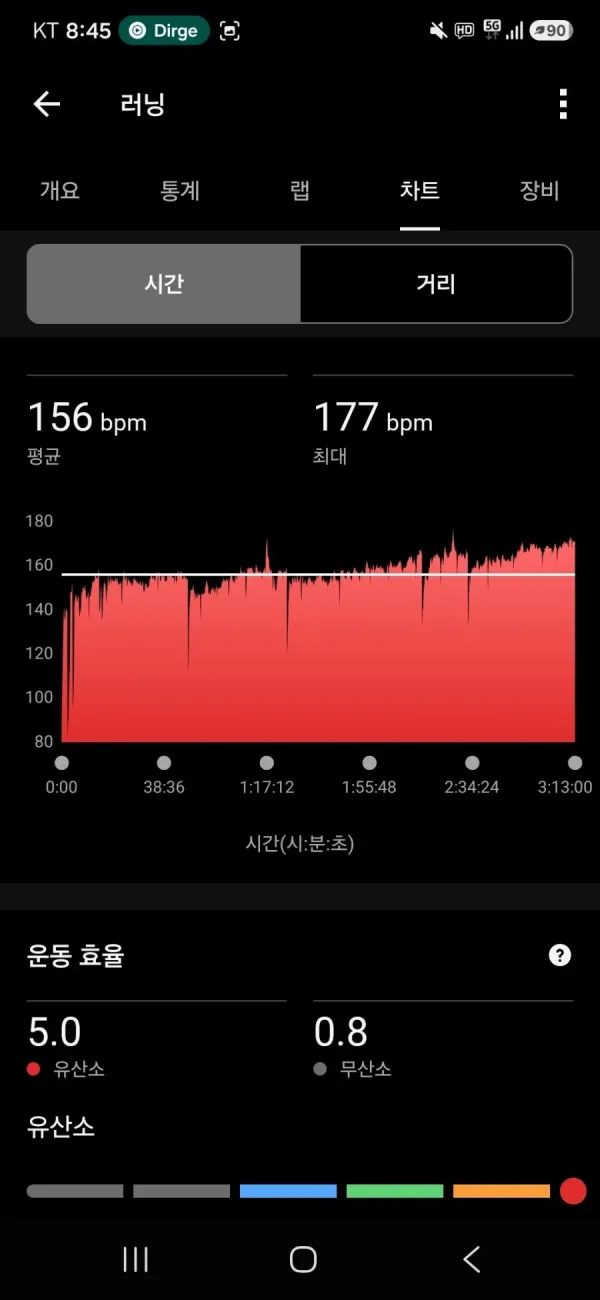This screenshot has width=600, height=1300.
Task: Switch to the 개요 tab
Action: point(59,191)
